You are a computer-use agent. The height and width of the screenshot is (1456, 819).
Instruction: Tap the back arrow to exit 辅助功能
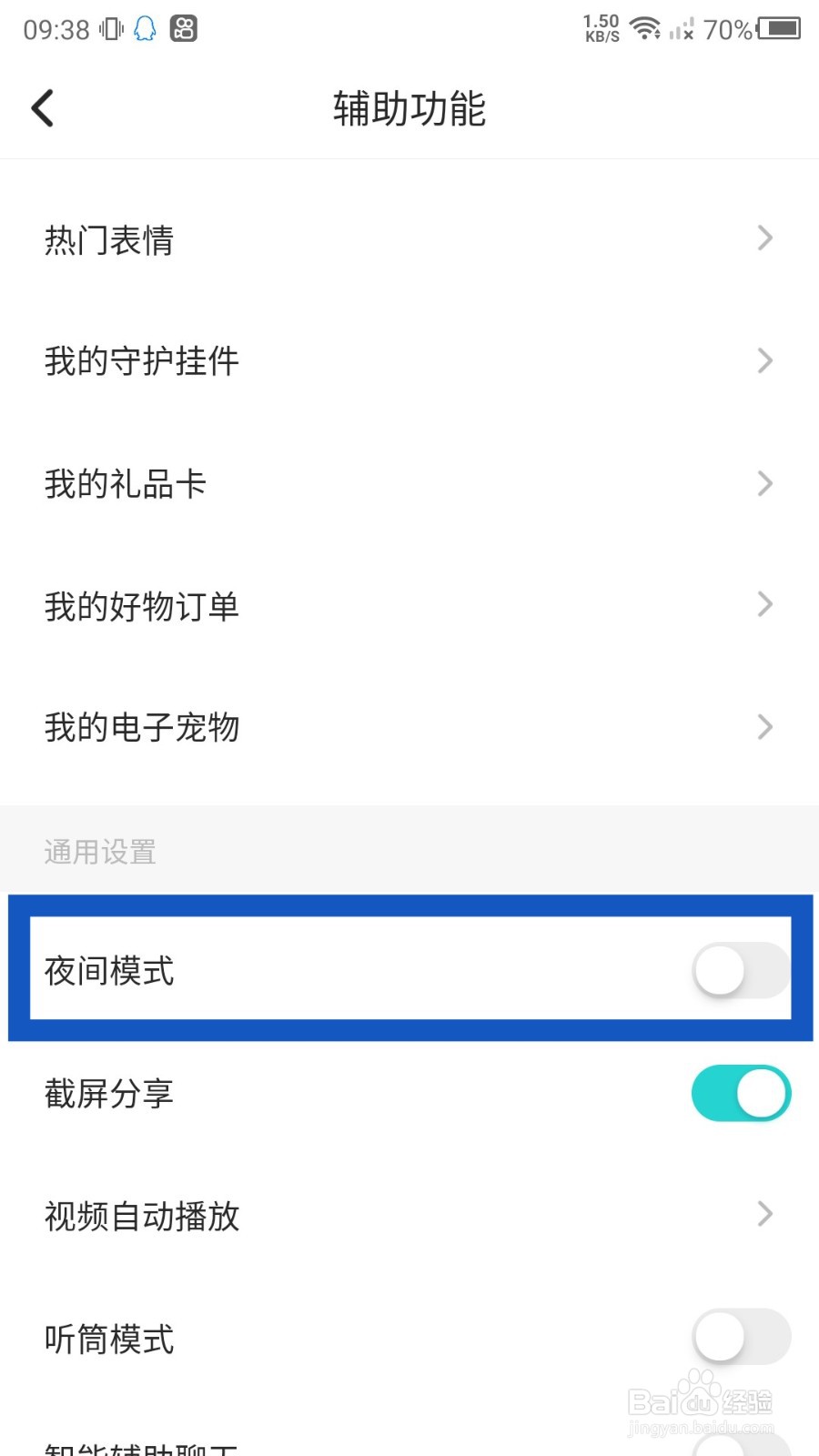click(x=43, y=106)
